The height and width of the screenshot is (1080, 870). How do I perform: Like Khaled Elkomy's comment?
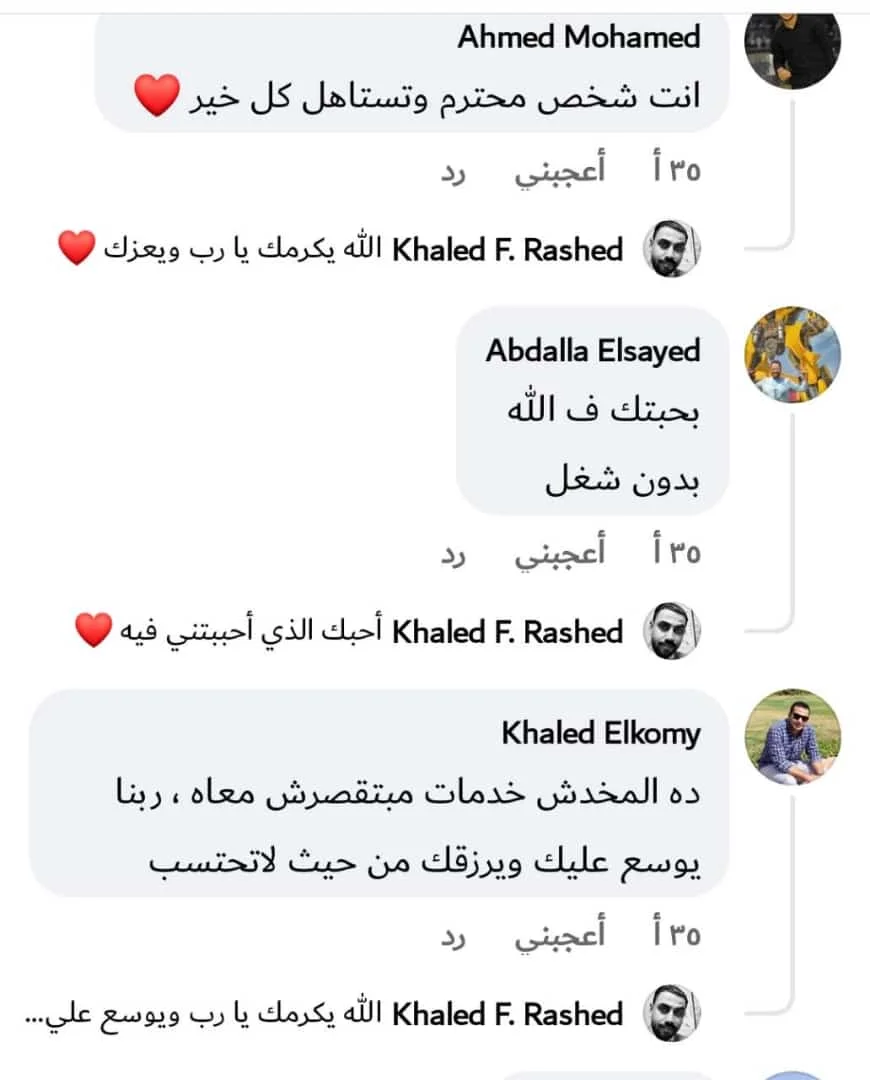[x=560, y=935]
